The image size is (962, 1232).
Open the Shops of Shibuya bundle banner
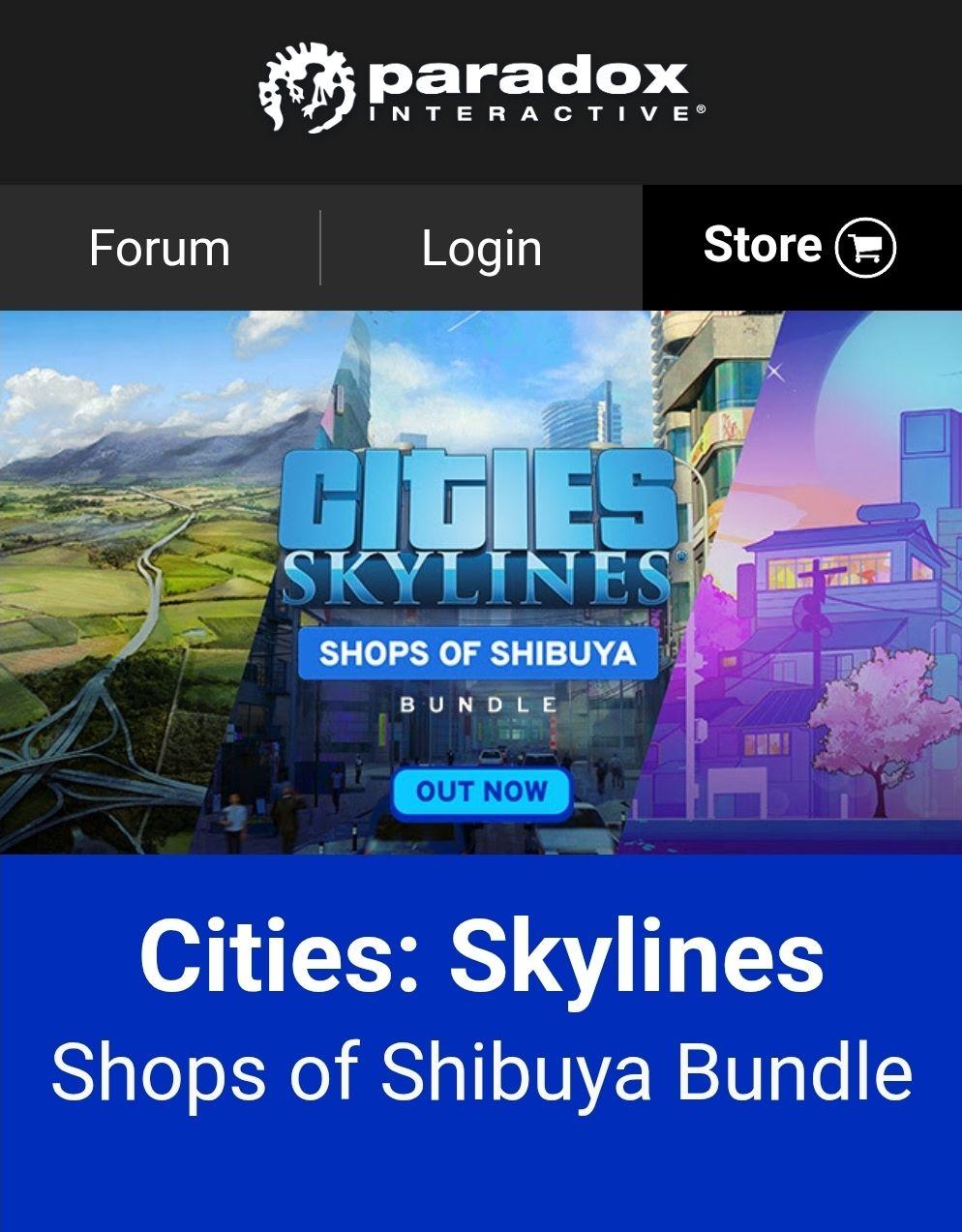coord(481,583)
